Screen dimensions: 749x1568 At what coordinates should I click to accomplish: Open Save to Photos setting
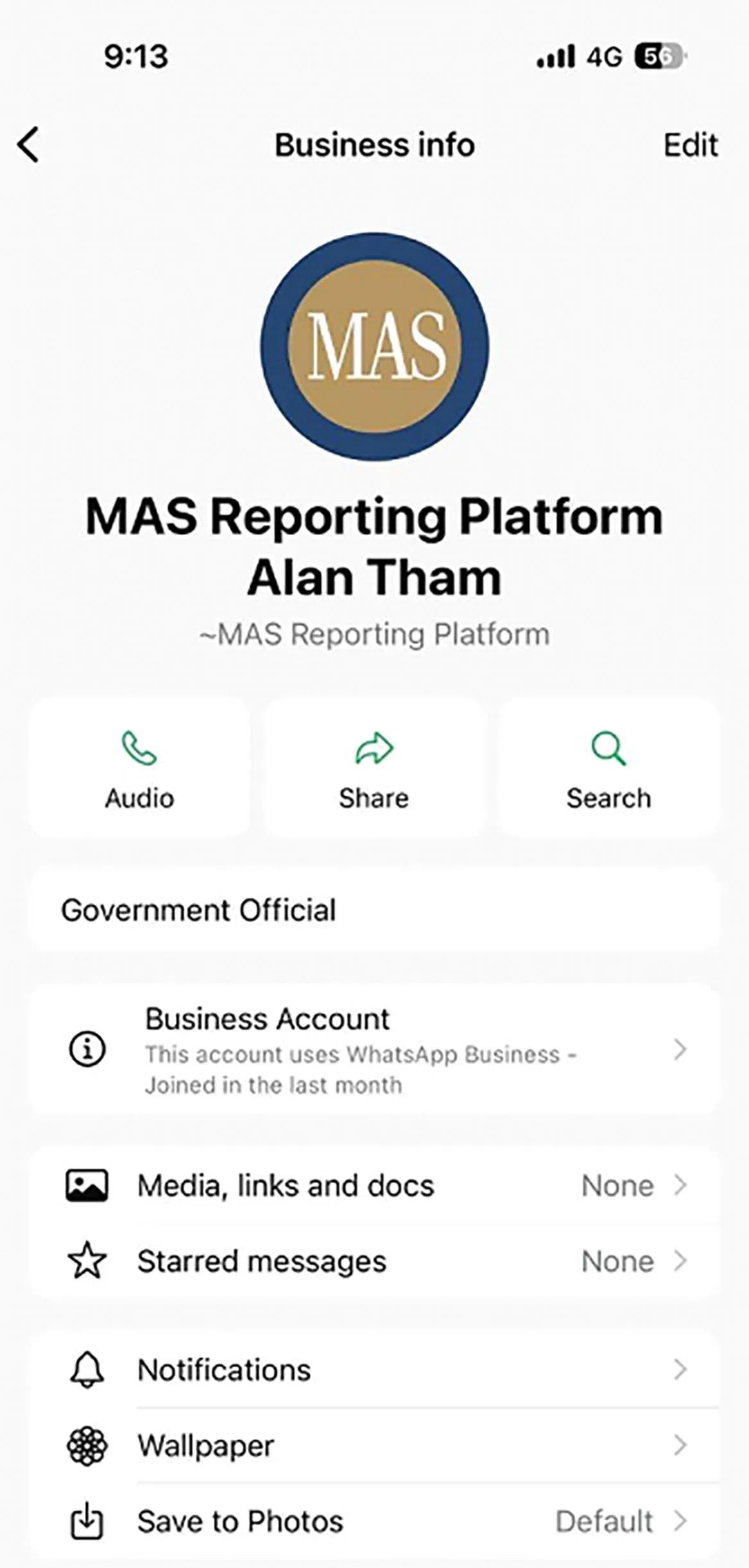tap(374, 1522)
